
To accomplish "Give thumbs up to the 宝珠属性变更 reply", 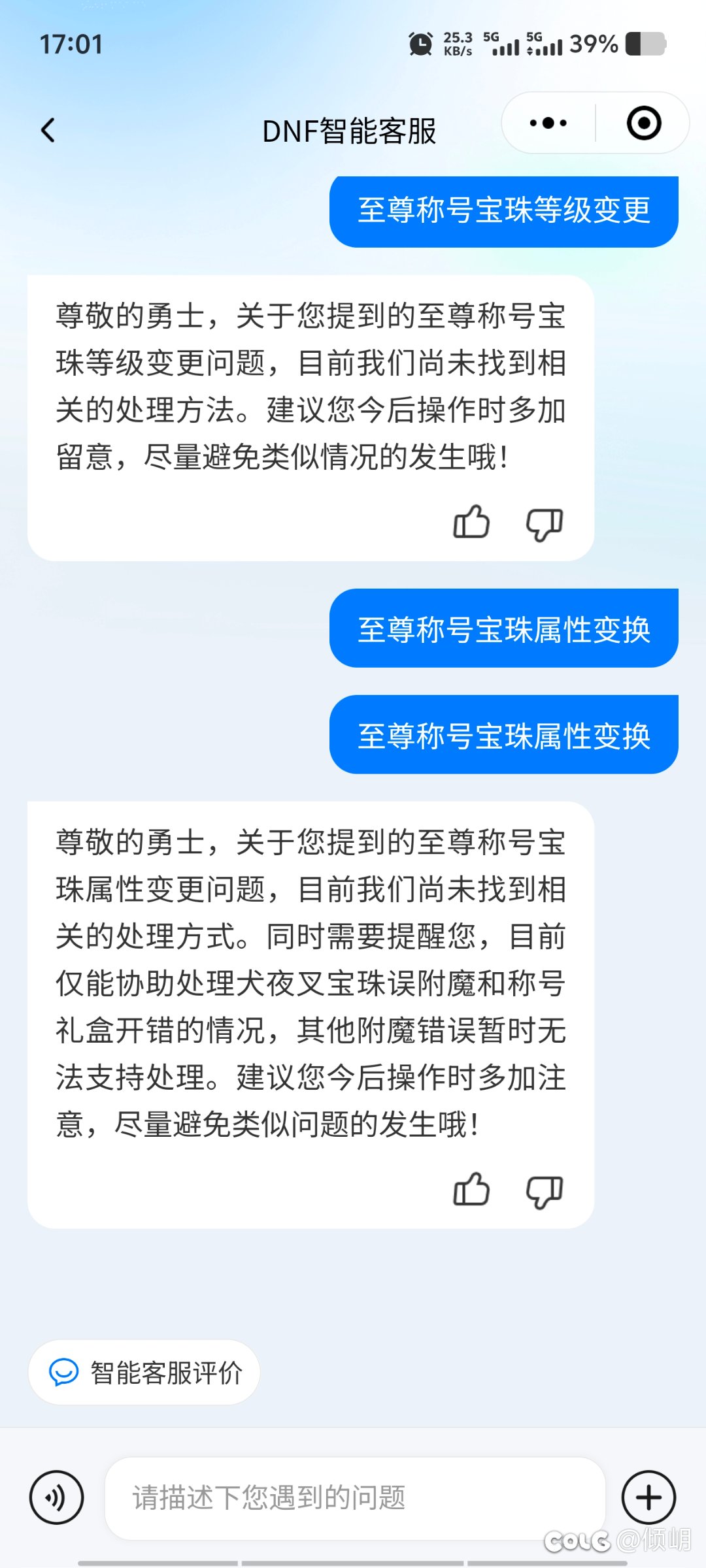I will click(x=471, y=1190).
